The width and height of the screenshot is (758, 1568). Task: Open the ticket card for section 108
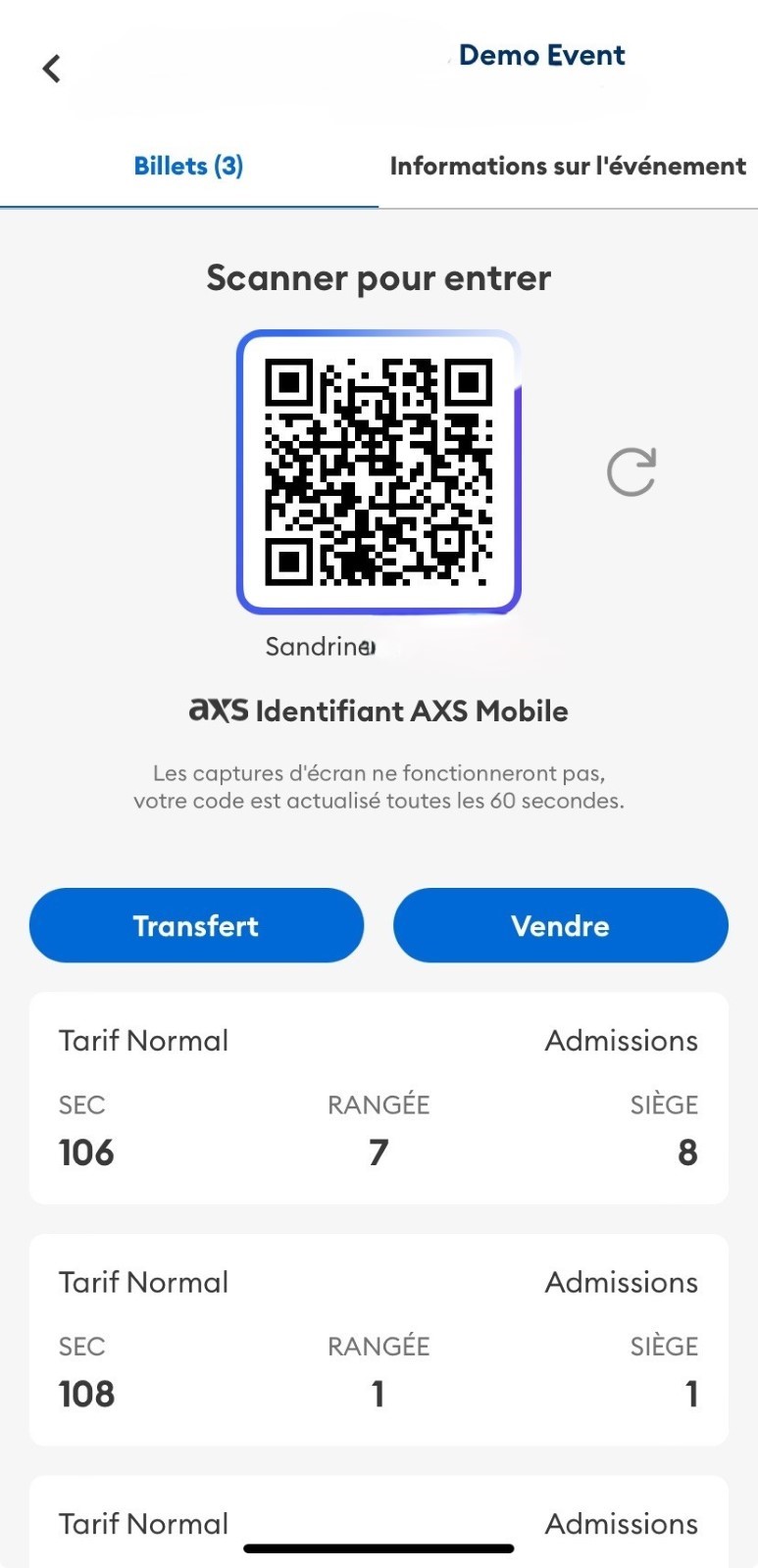pos(379,1340)
